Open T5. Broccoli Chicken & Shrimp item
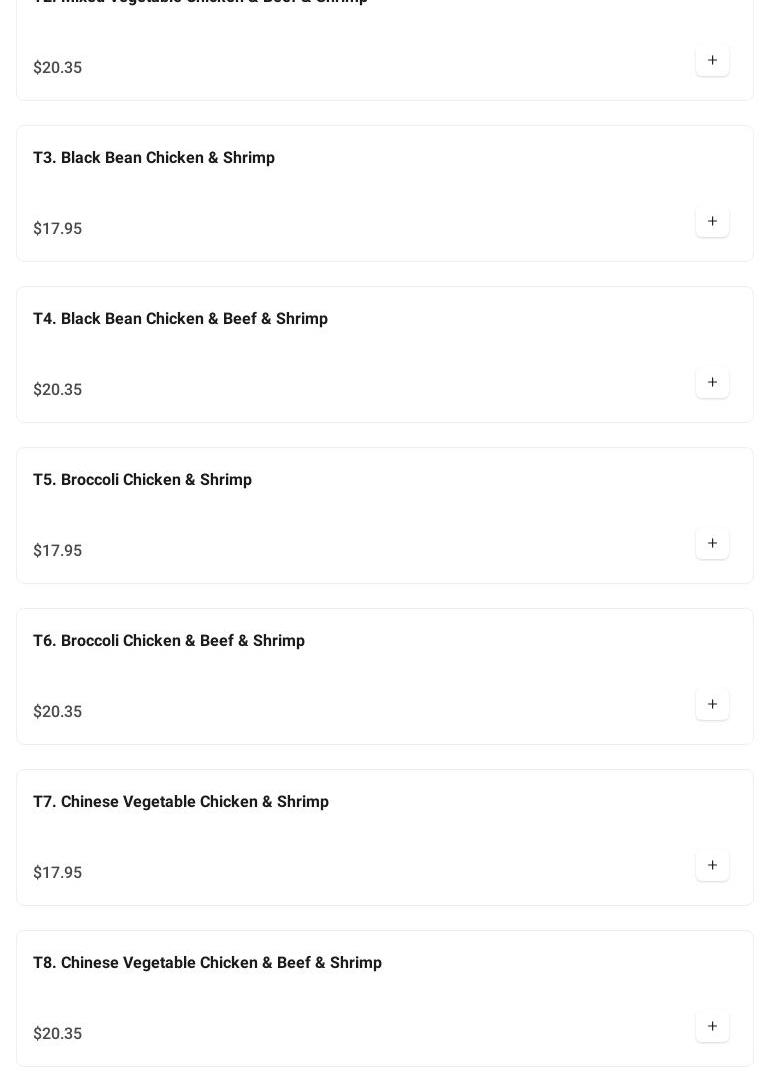Screen dimensions: 770x1086 pyautogui.click(x=142, y=480)
